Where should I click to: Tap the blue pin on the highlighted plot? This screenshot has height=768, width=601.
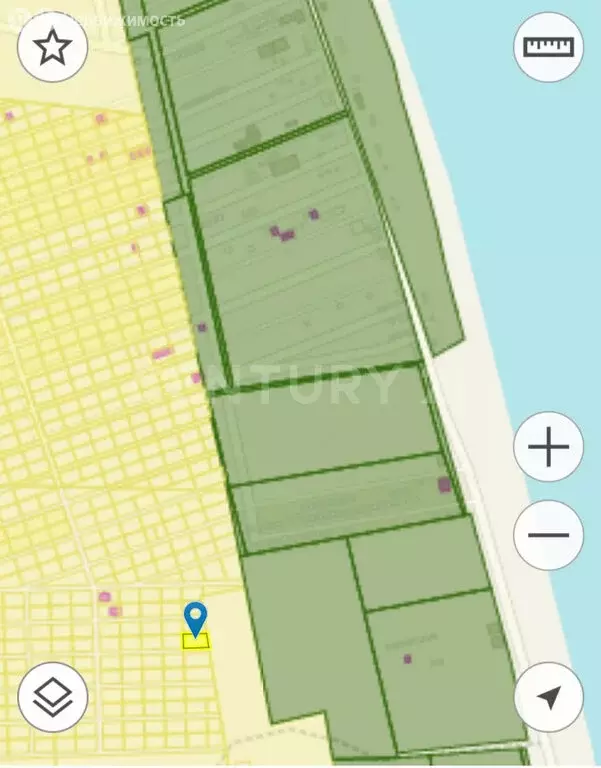pyautogui.click(x=196, y=616)
